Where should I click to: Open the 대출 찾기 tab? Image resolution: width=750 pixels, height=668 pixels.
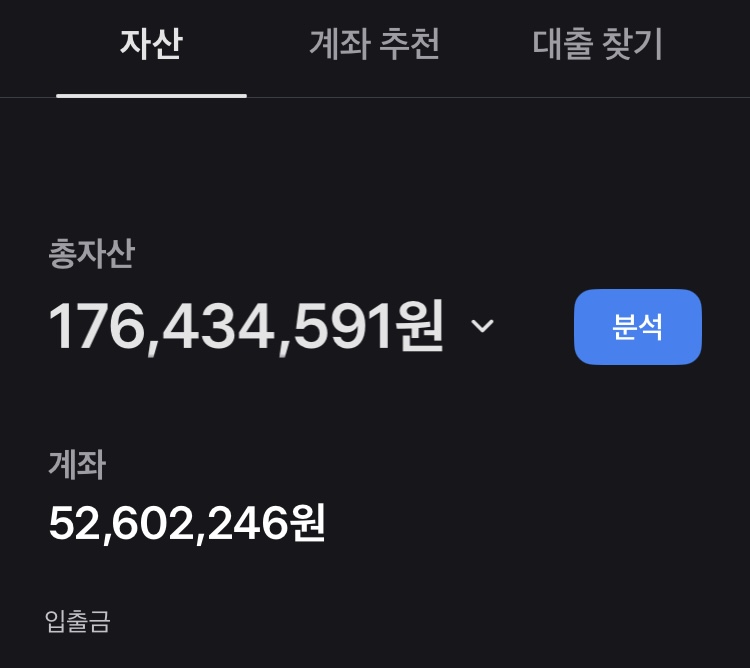[x=597, y=46]
